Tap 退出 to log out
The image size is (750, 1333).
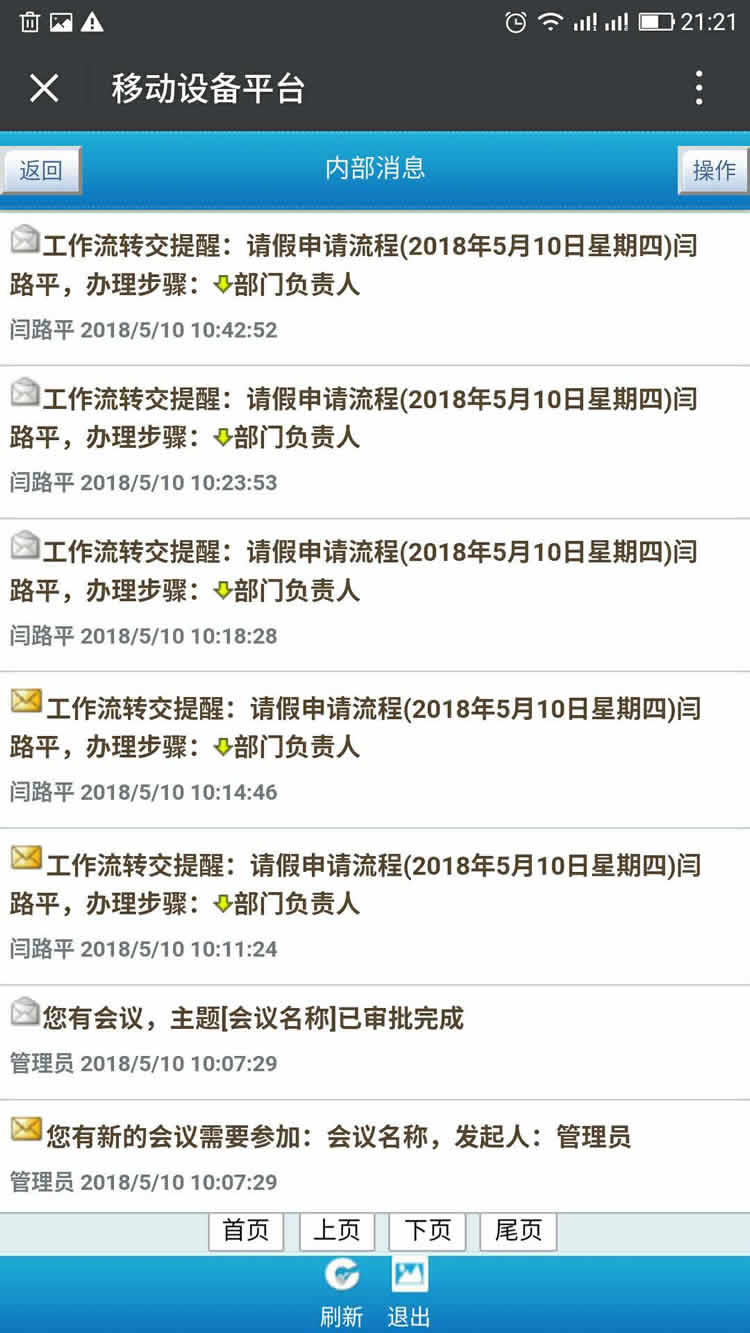tap(409, 1293)
